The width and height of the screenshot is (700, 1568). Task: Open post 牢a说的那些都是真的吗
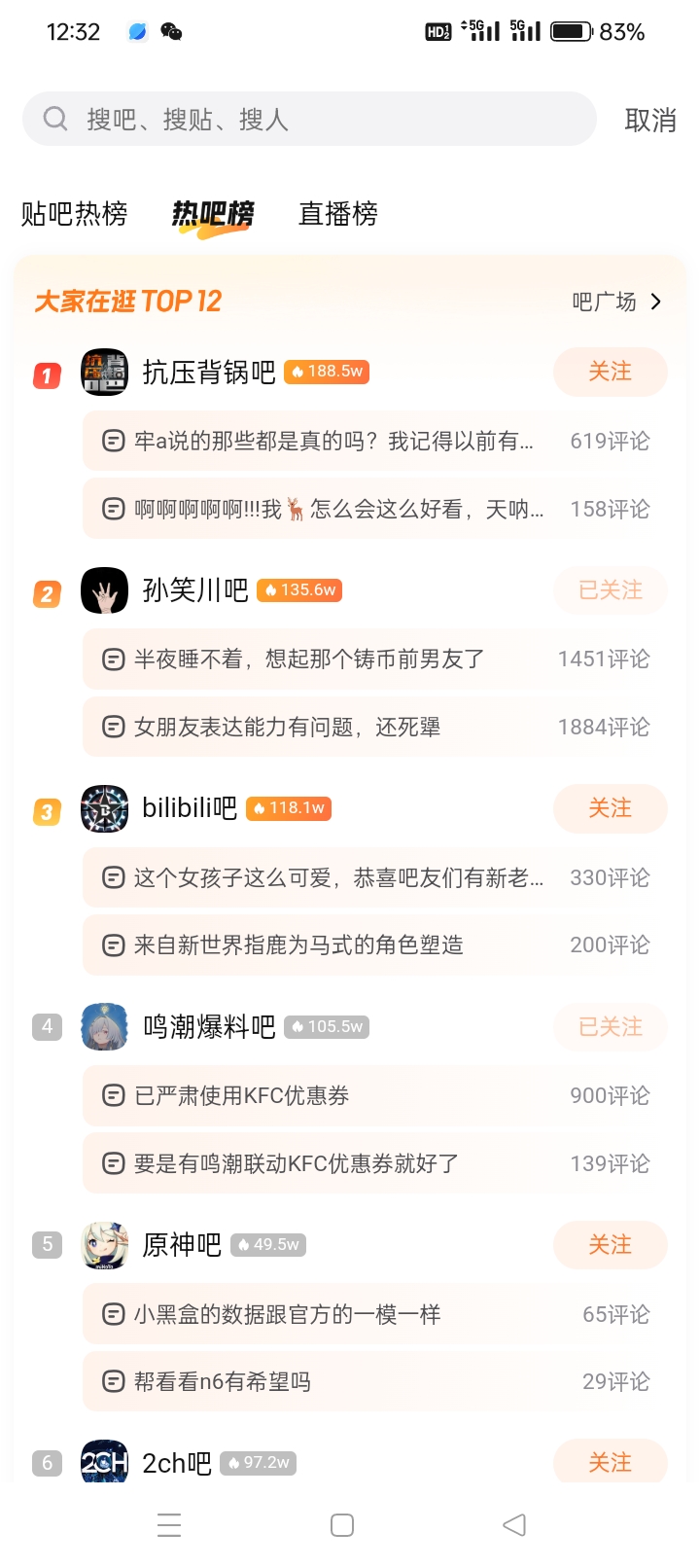tap(332, 442)
